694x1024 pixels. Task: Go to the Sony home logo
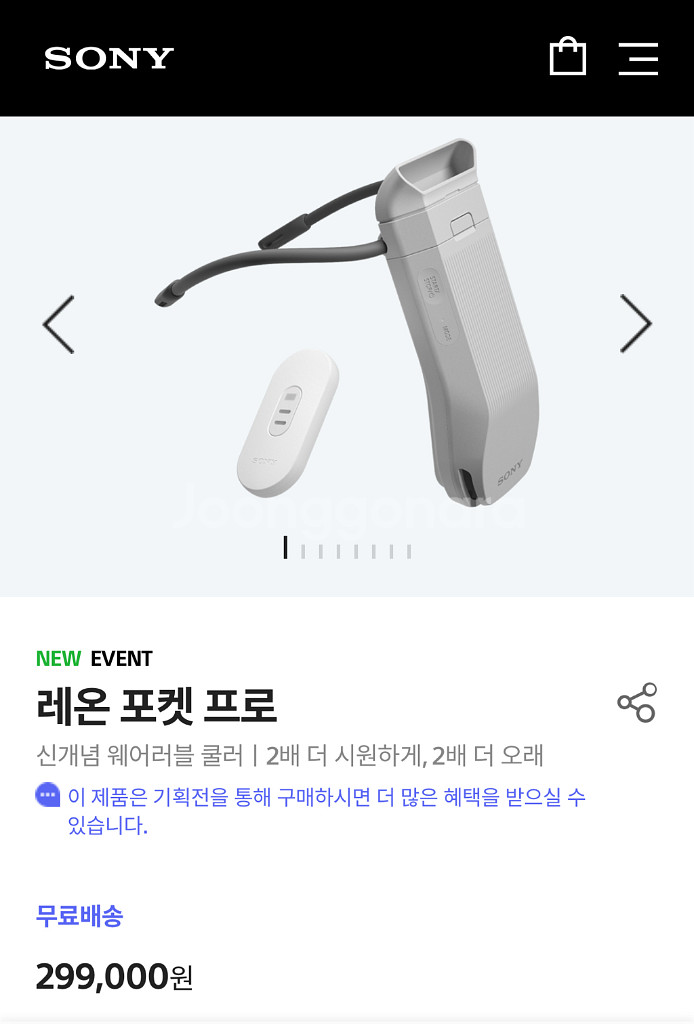(x=109, y=58)
